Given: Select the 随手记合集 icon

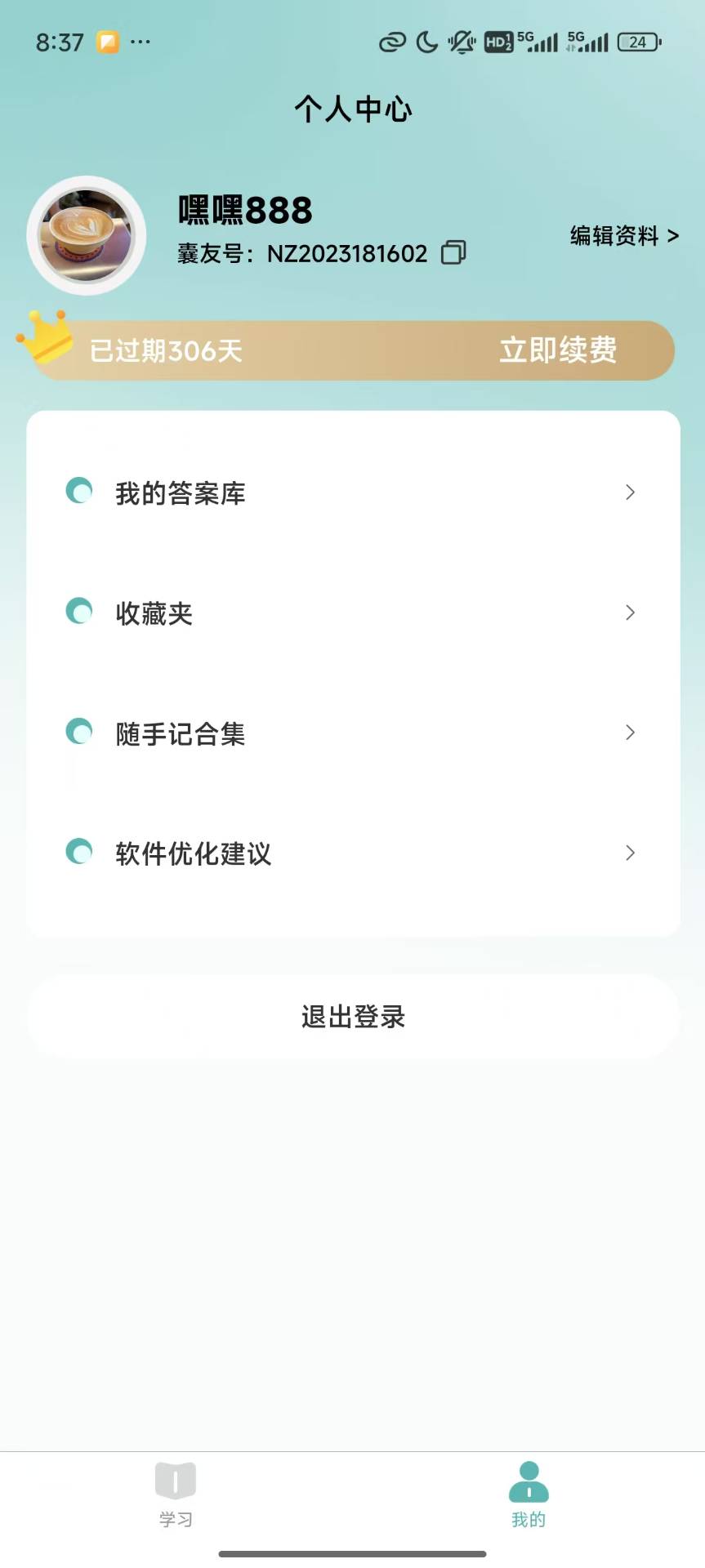Looking at the screenshot, I should tap(79, 732).
